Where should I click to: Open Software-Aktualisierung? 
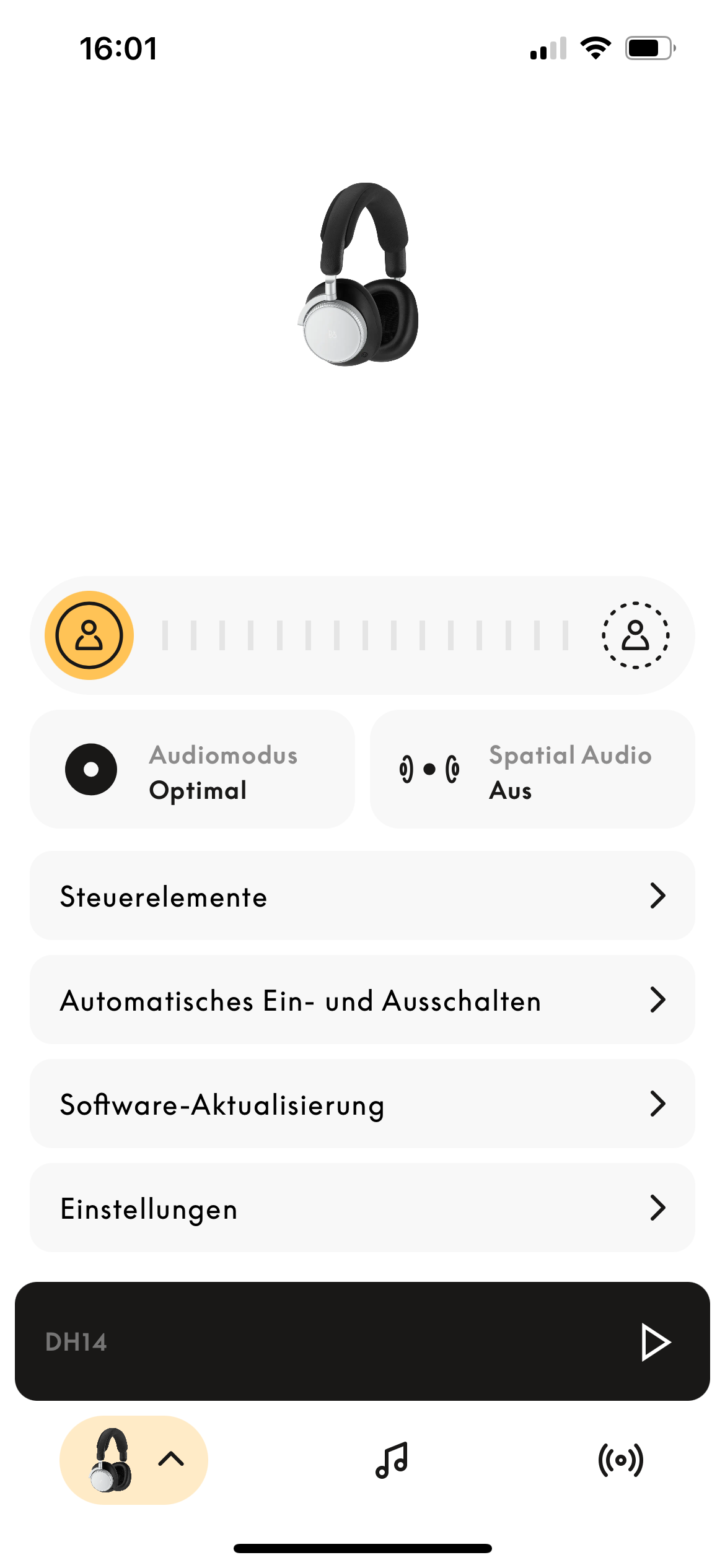pyautogui.click(x=362, y=1104)
